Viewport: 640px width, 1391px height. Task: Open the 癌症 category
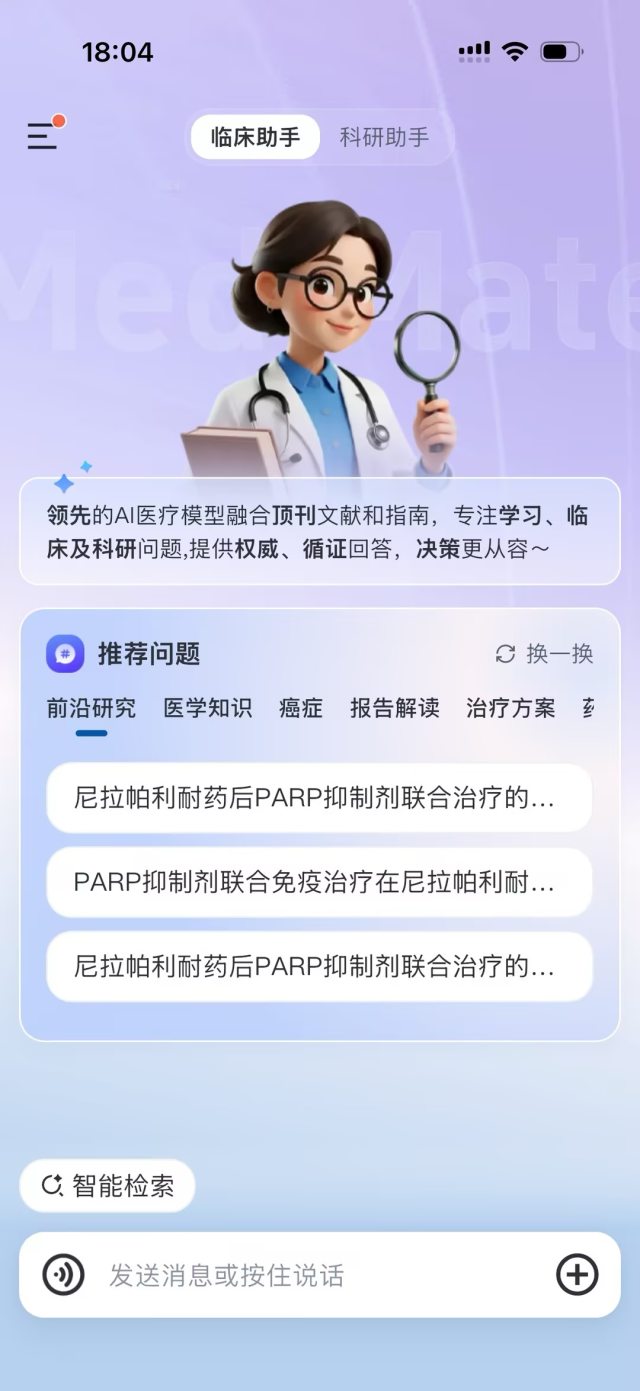pyautogui.click(x=301, y=708)
